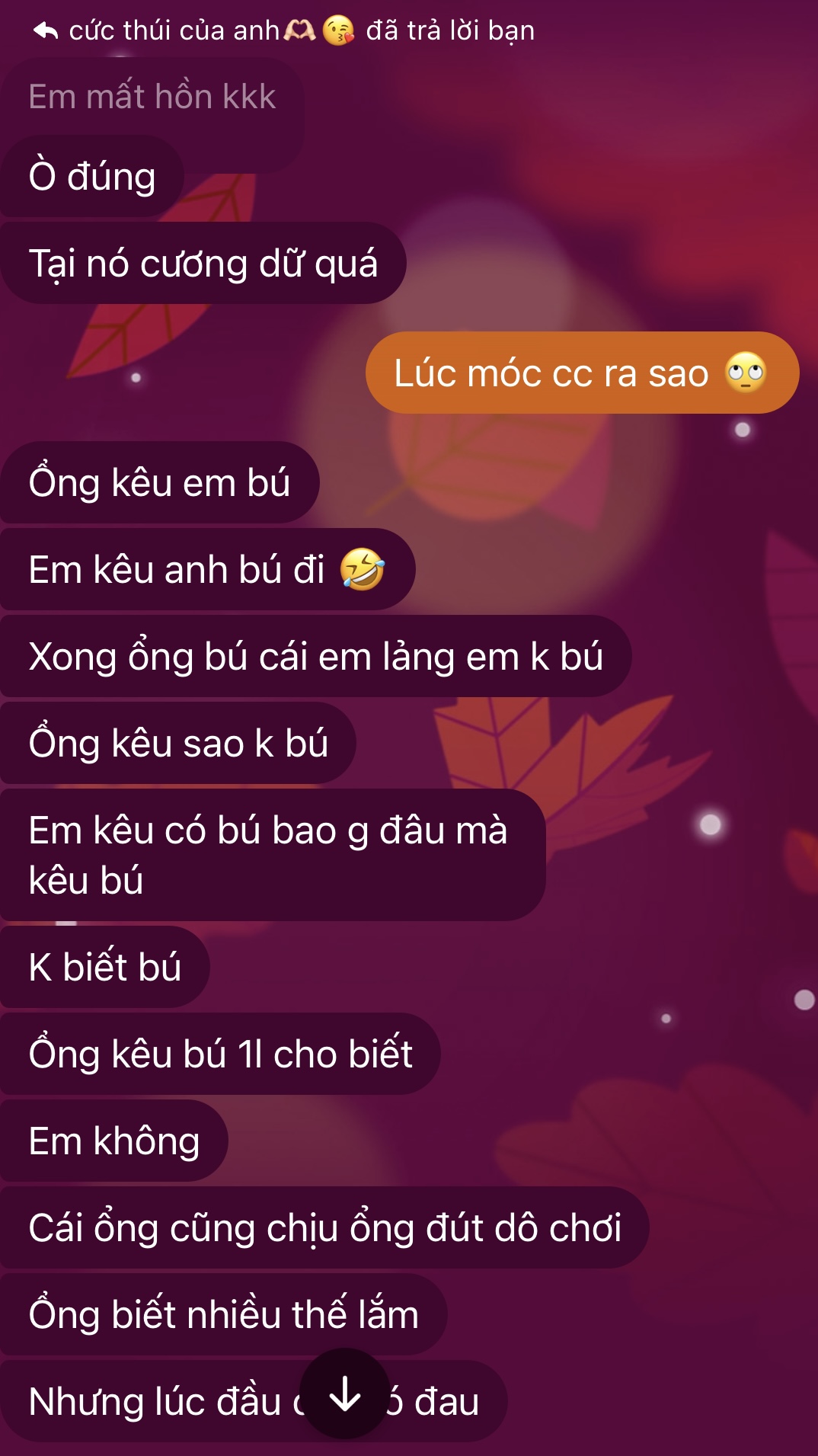Jump to latest messages with the down arrow
The height and width of the screenshot is (1456, 818).
345,1394
